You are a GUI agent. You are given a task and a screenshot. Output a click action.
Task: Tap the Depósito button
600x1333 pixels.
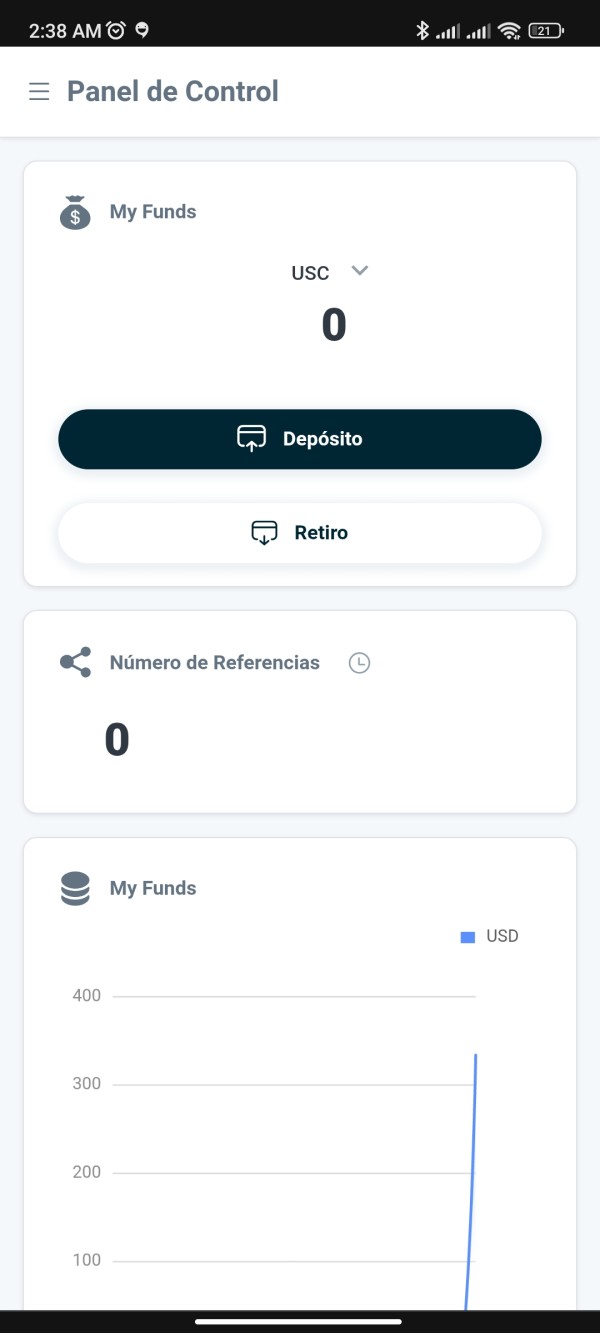300,439
